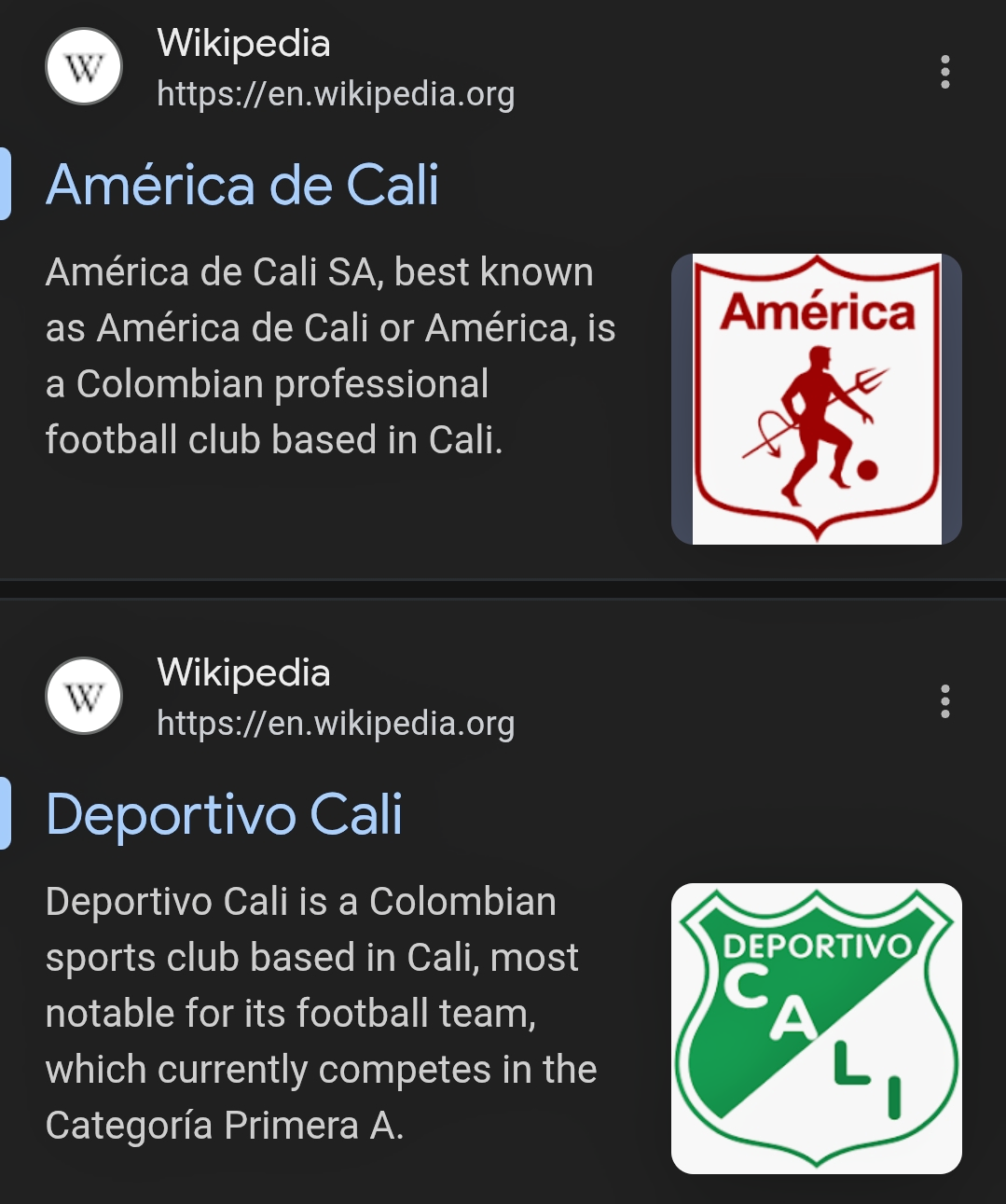Open the América de Cali result link

(x=242, y=185)
